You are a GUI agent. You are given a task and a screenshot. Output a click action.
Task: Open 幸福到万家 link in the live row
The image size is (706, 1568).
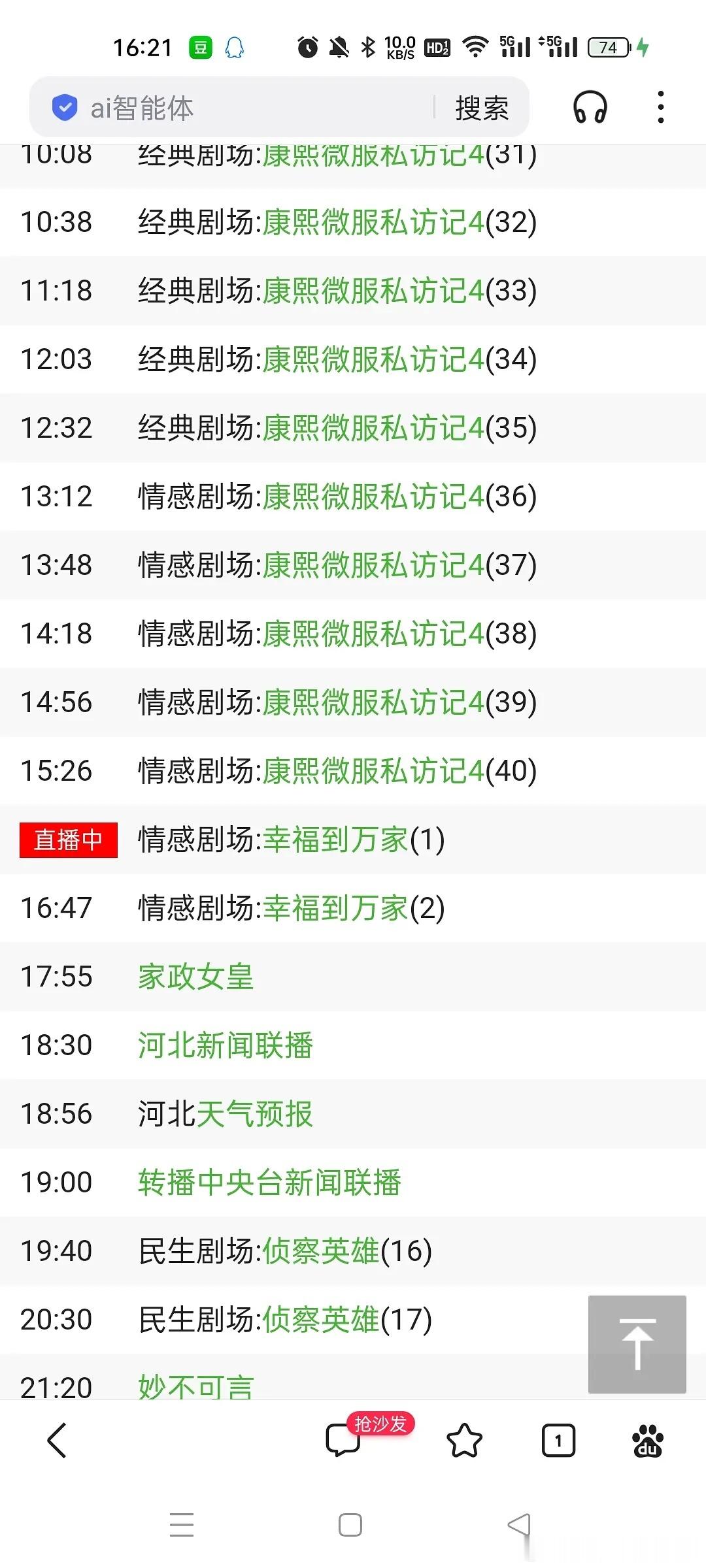pyautogui.click(x=335, y=840)
